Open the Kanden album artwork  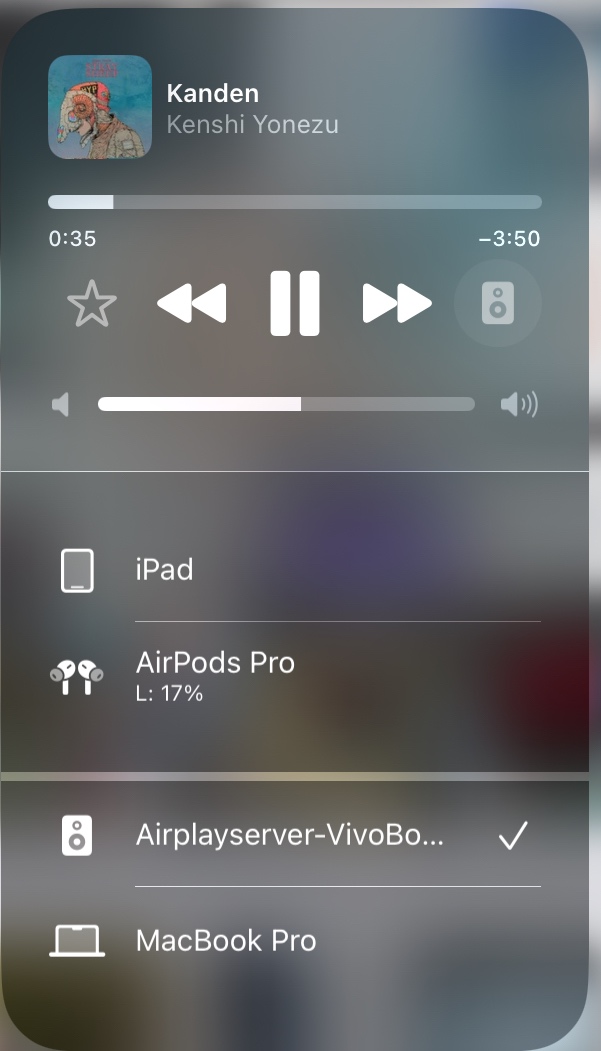pos(100,107)
